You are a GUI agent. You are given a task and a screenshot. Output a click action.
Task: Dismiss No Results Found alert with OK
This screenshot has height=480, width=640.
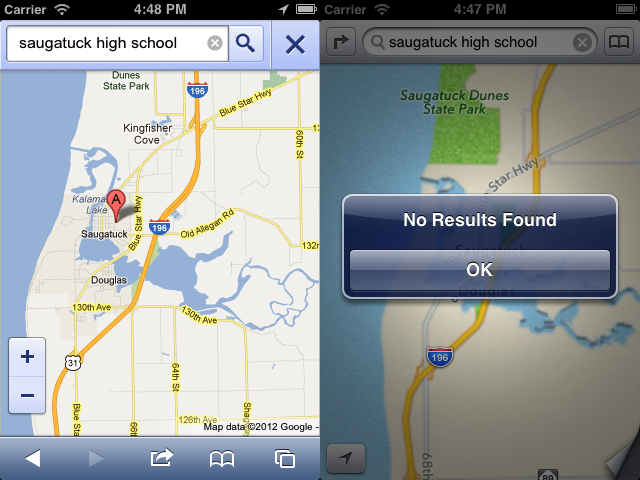click(x=479, y=269)
